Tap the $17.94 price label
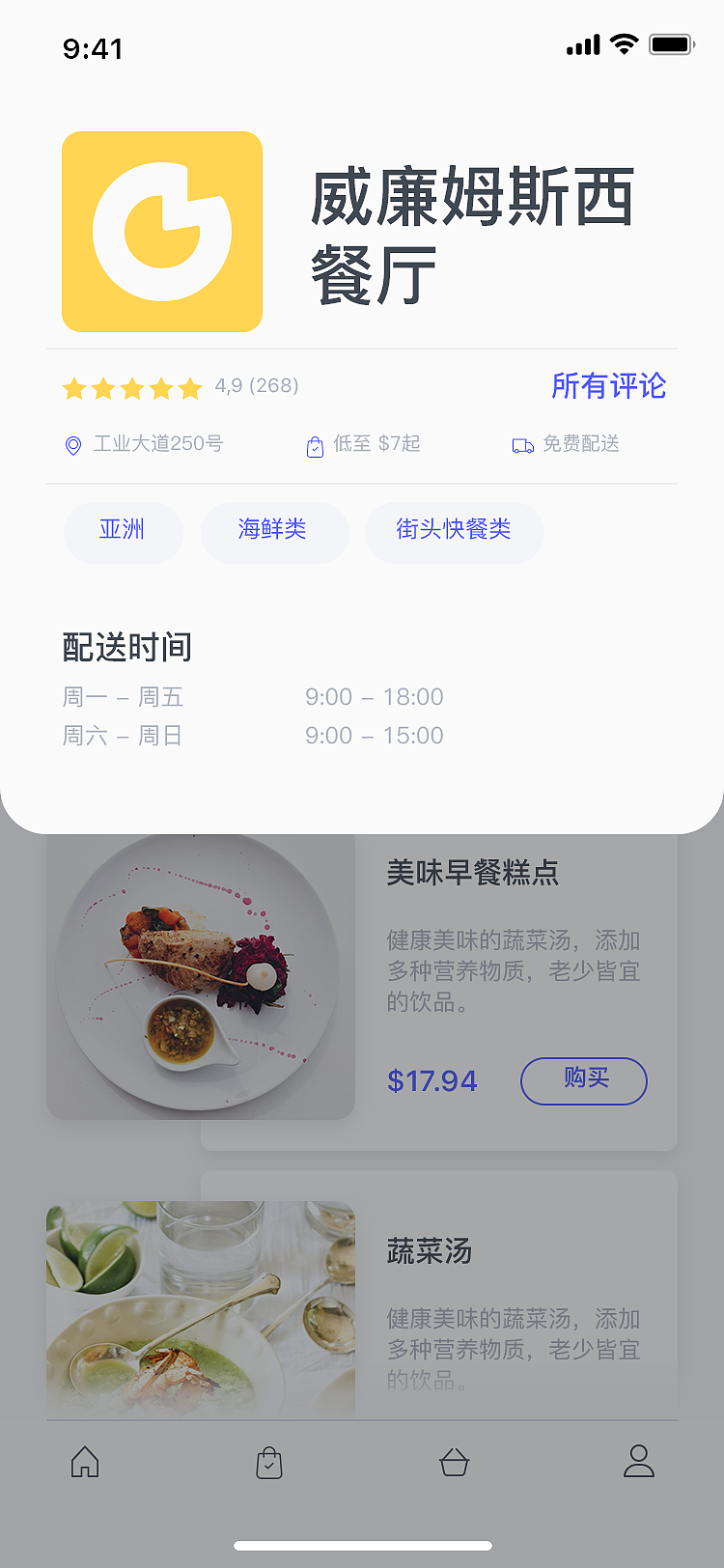724x1568 pixels. 432,1080
